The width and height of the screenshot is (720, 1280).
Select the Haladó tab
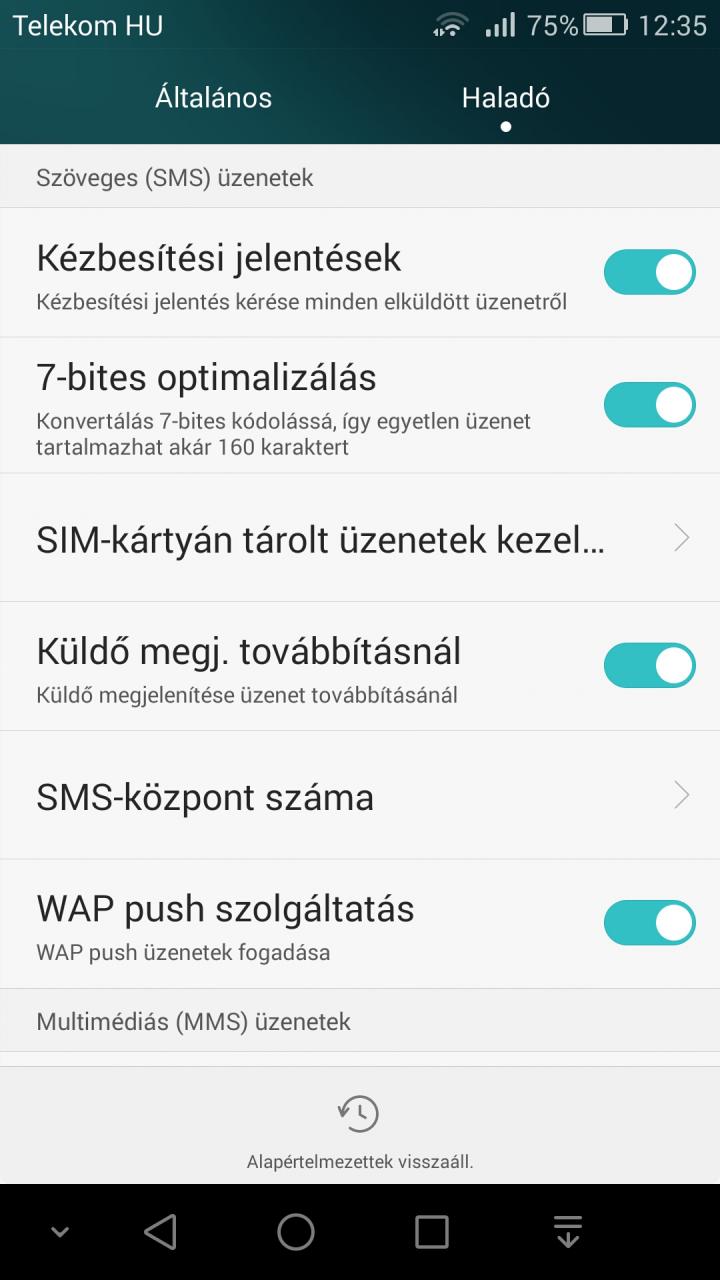click(x=505, y=97)
